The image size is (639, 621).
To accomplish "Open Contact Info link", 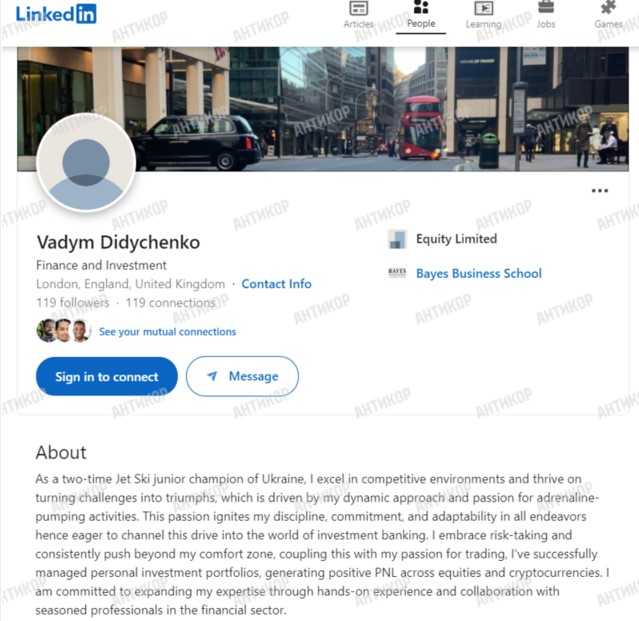I will pos(276,284).
